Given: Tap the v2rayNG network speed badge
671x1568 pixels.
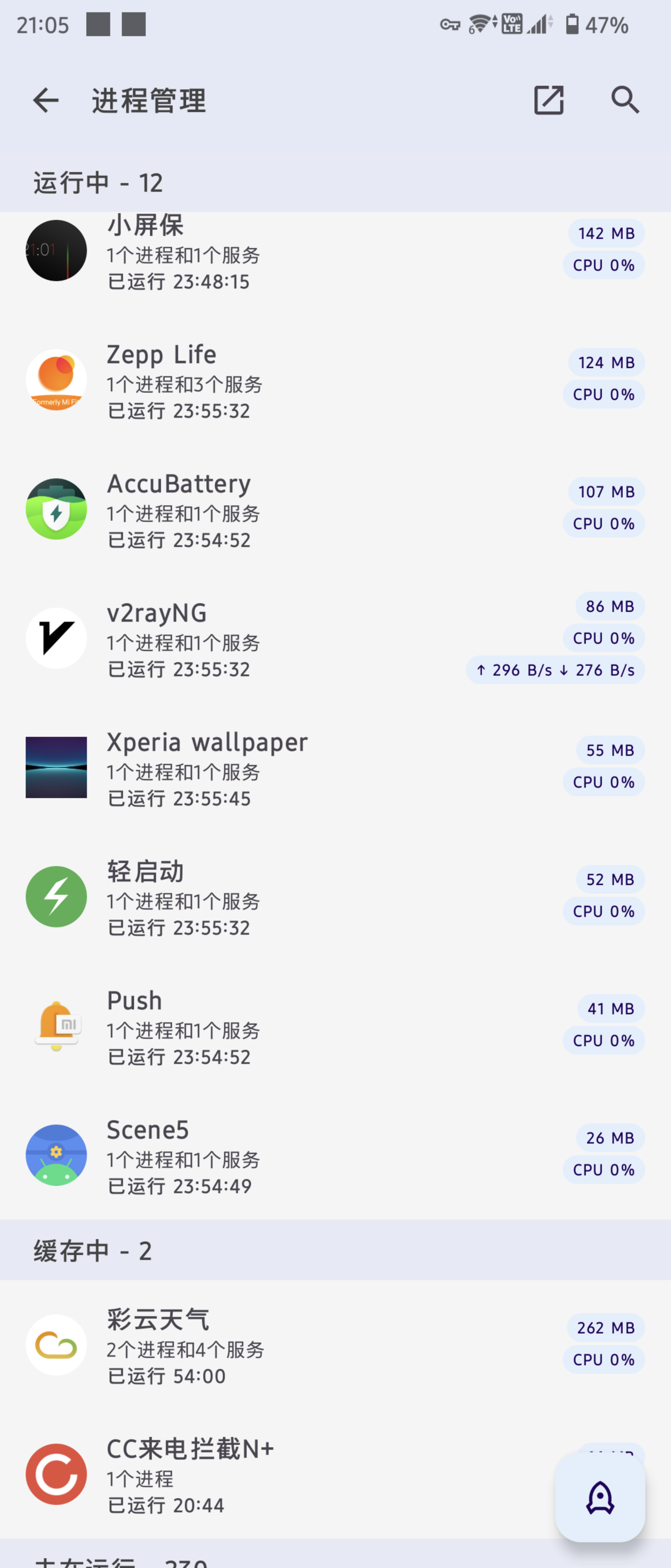Looking at the screenshot, I should [x=554, y=670].
